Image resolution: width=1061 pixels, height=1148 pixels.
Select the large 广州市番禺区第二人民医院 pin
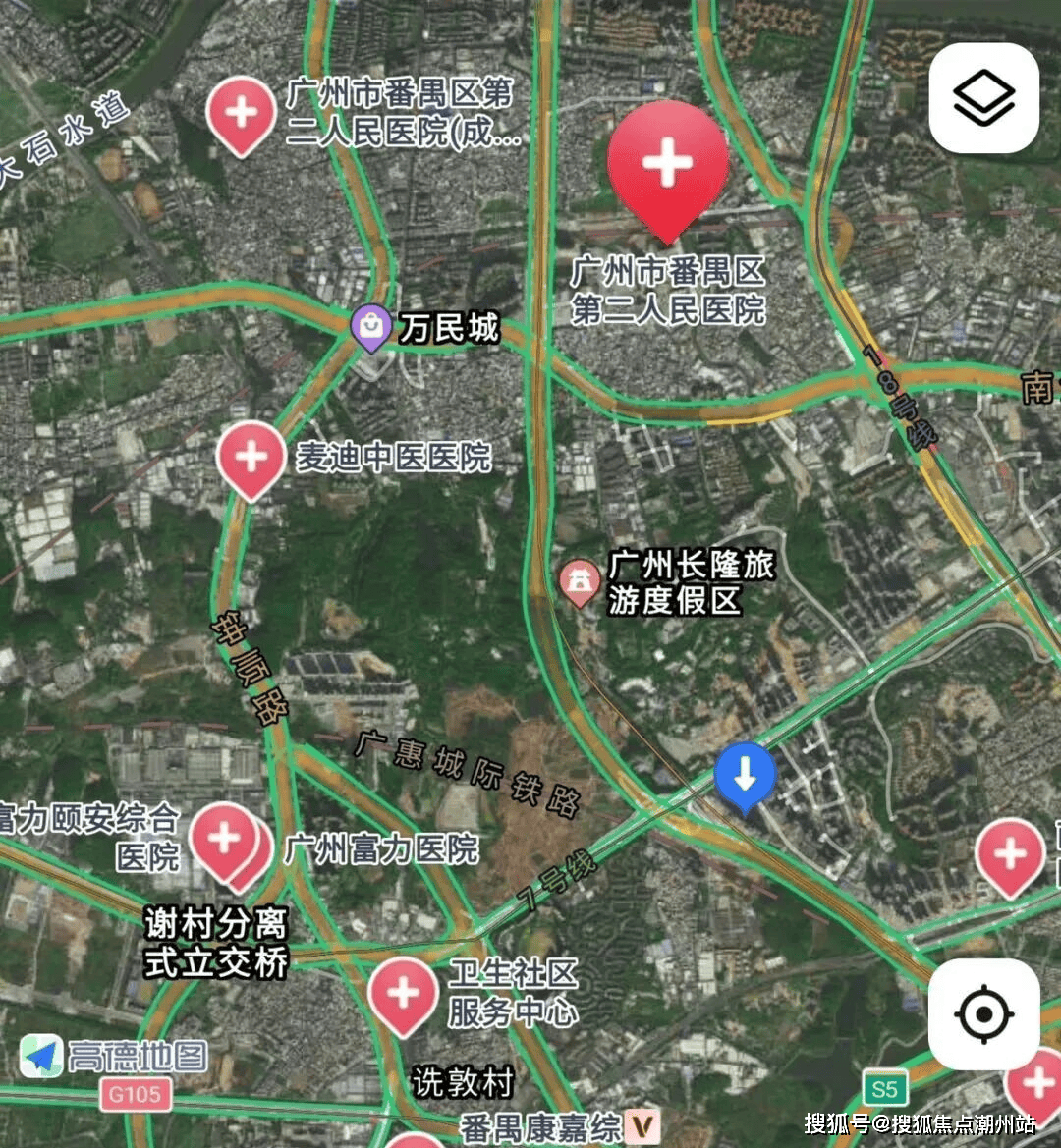pos(668,165)
